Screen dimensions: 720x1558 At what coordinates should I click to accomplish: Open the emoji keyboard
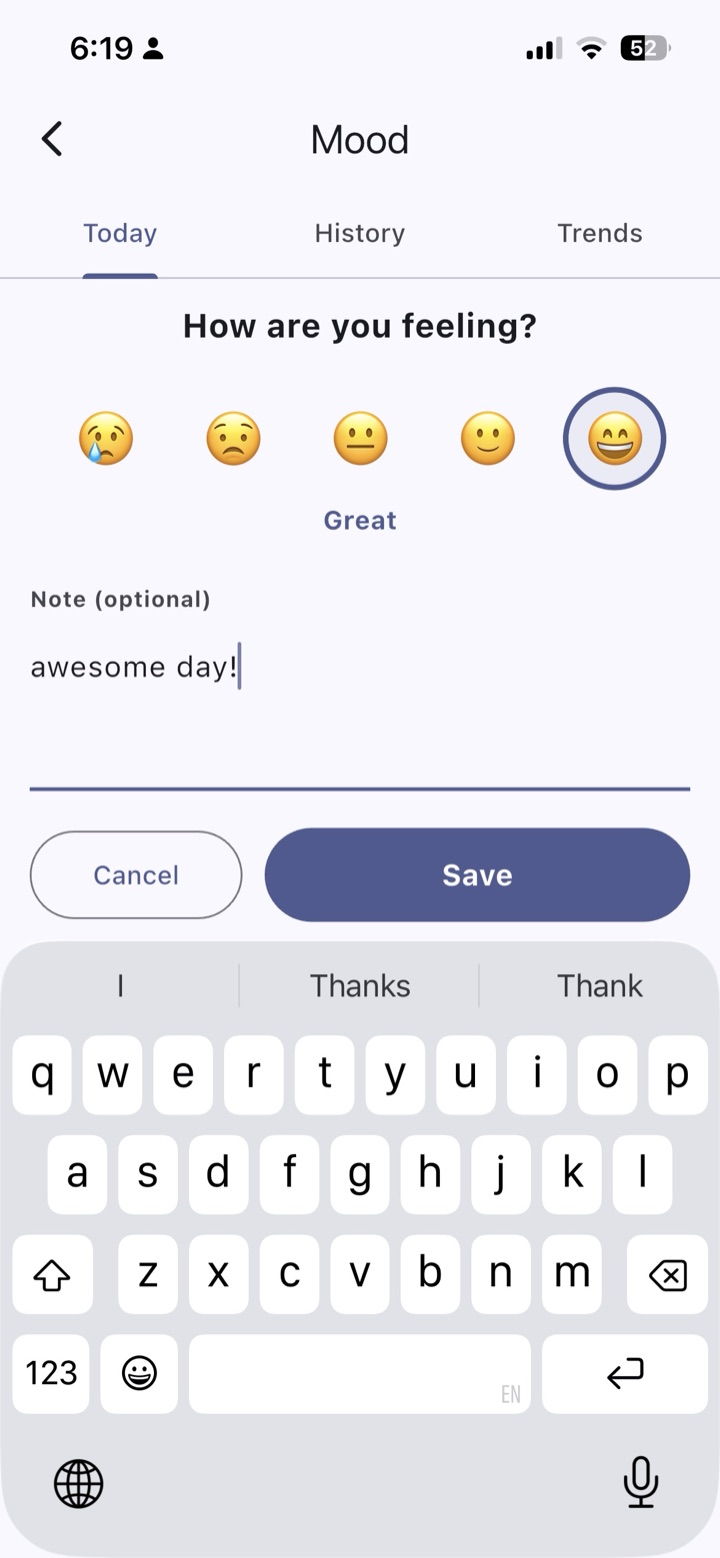[x=139, y=1373]
